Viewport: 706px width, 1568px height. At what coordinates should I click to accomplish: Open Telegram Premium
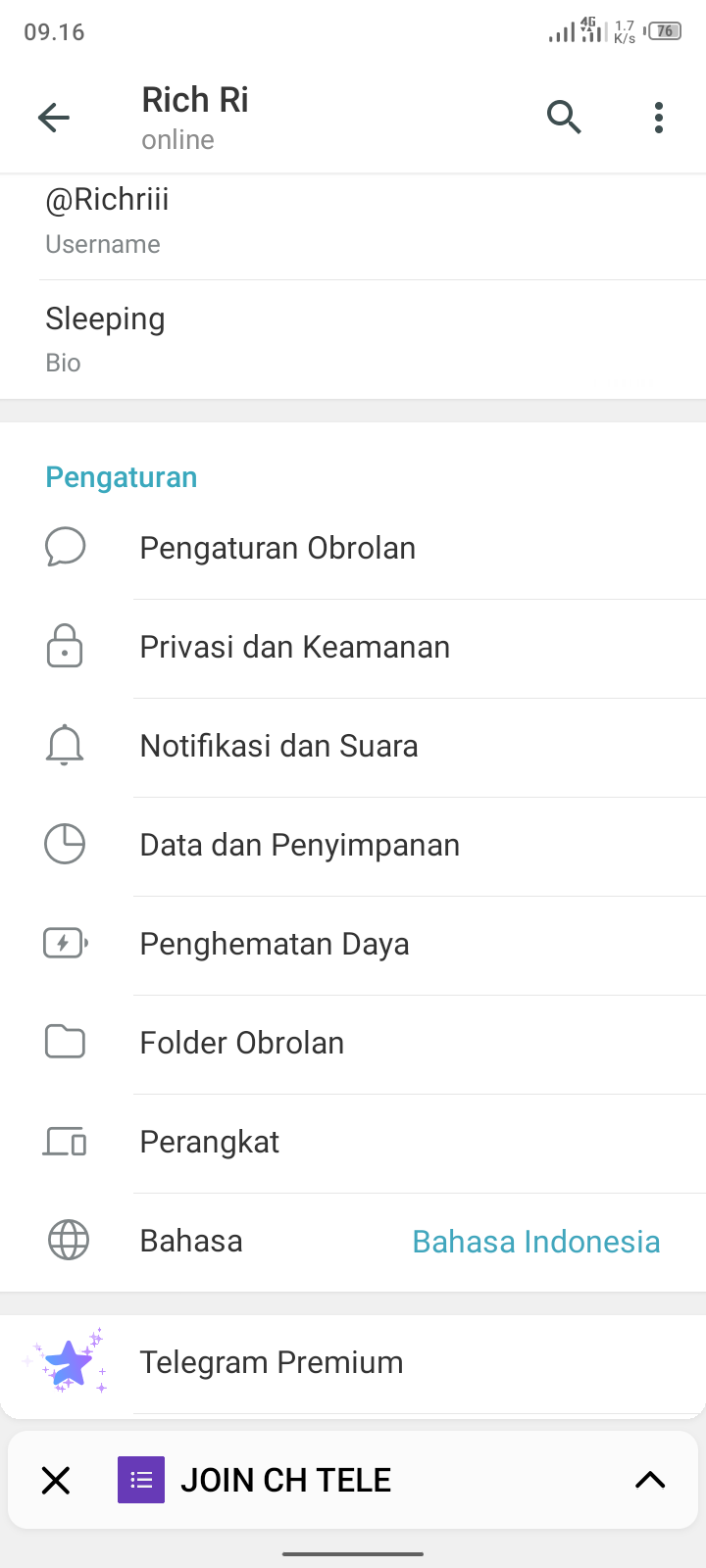coord(353,1363)
